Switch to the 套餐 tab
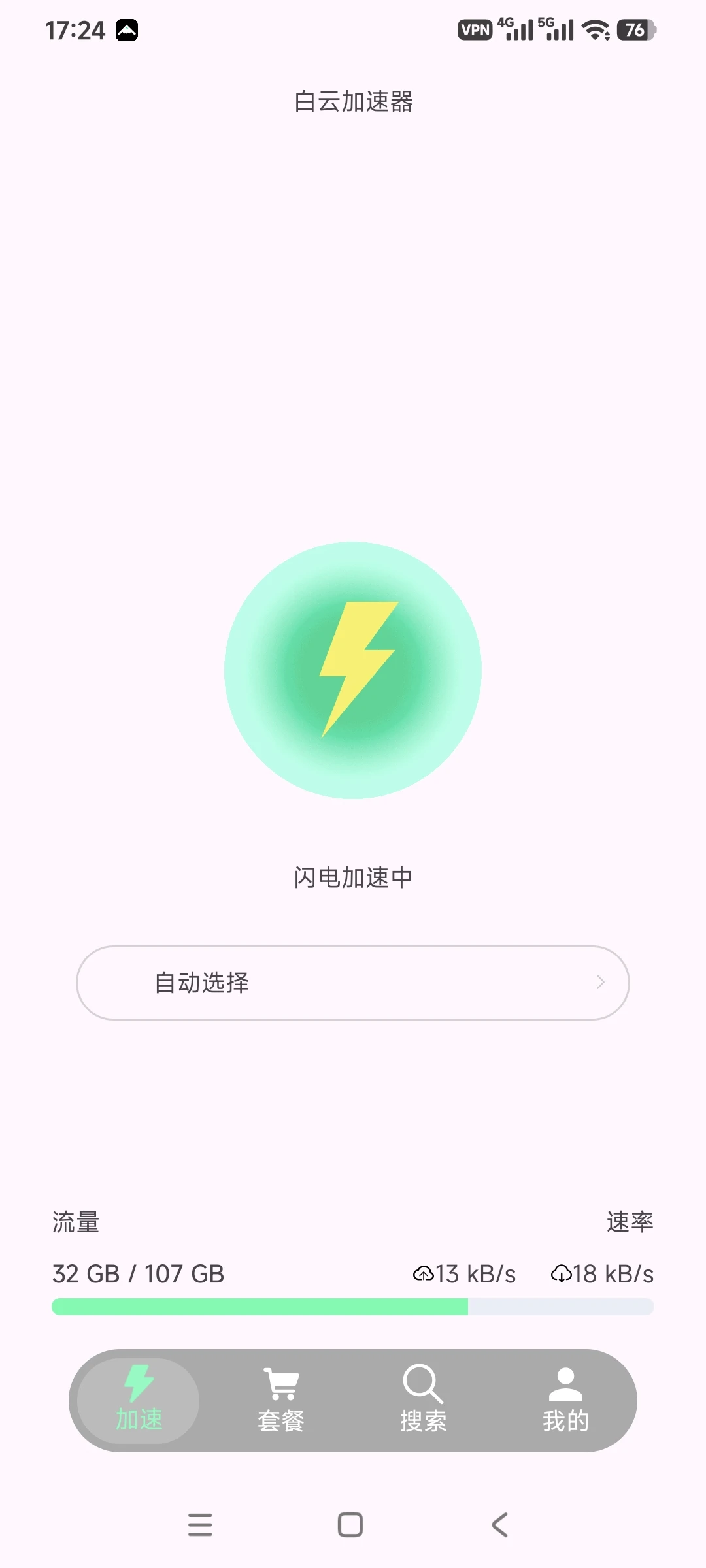706x1568 pixels. click(281, 1400)
